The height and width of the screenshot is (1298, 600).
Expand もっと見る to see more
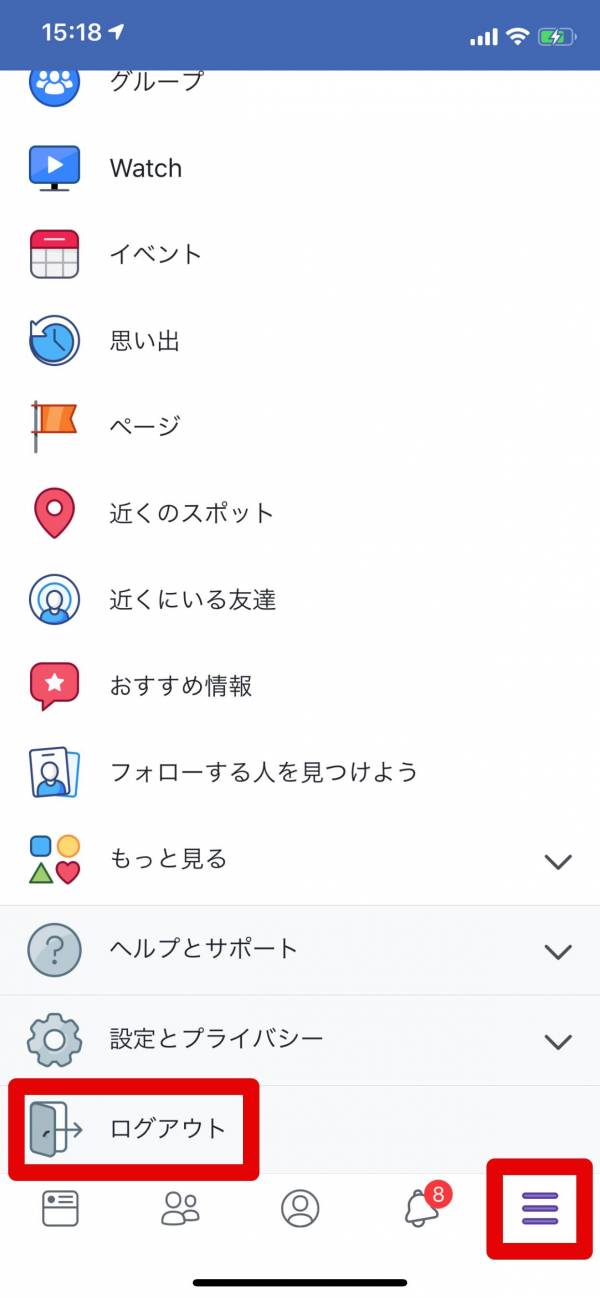pyautogui.click(x=300, y=859)
